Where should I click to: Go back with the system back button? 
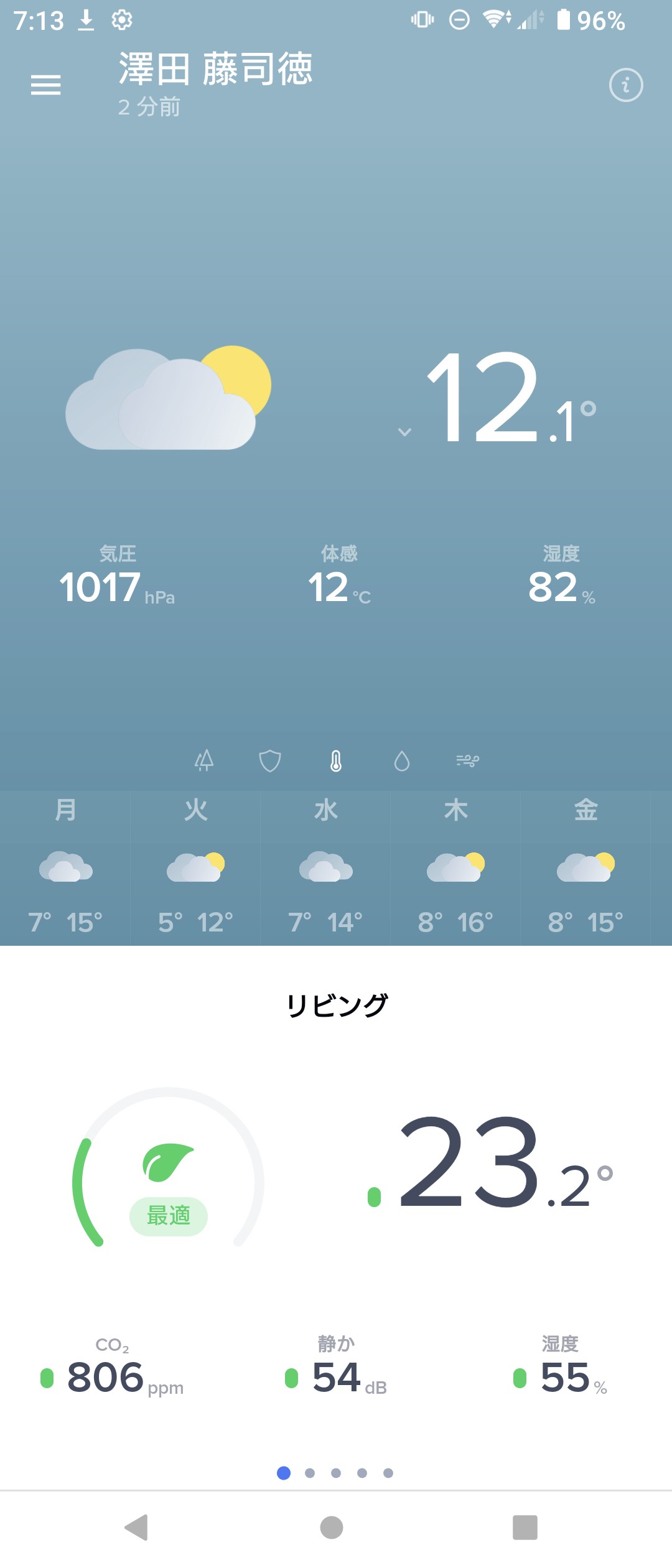pos(137,1527)
